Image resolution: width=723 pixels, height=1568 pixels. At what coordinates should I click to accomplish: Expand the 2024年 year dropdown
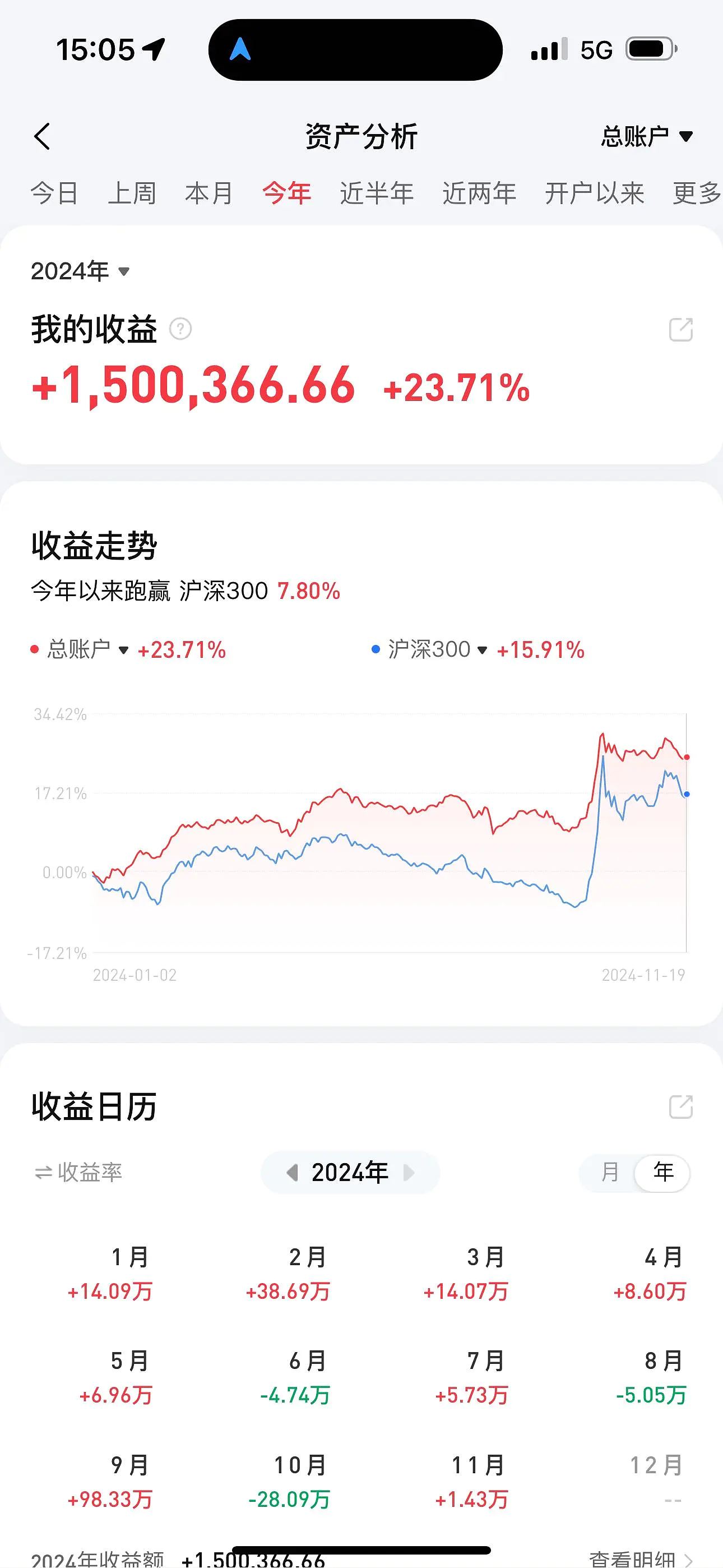(79, 271)
